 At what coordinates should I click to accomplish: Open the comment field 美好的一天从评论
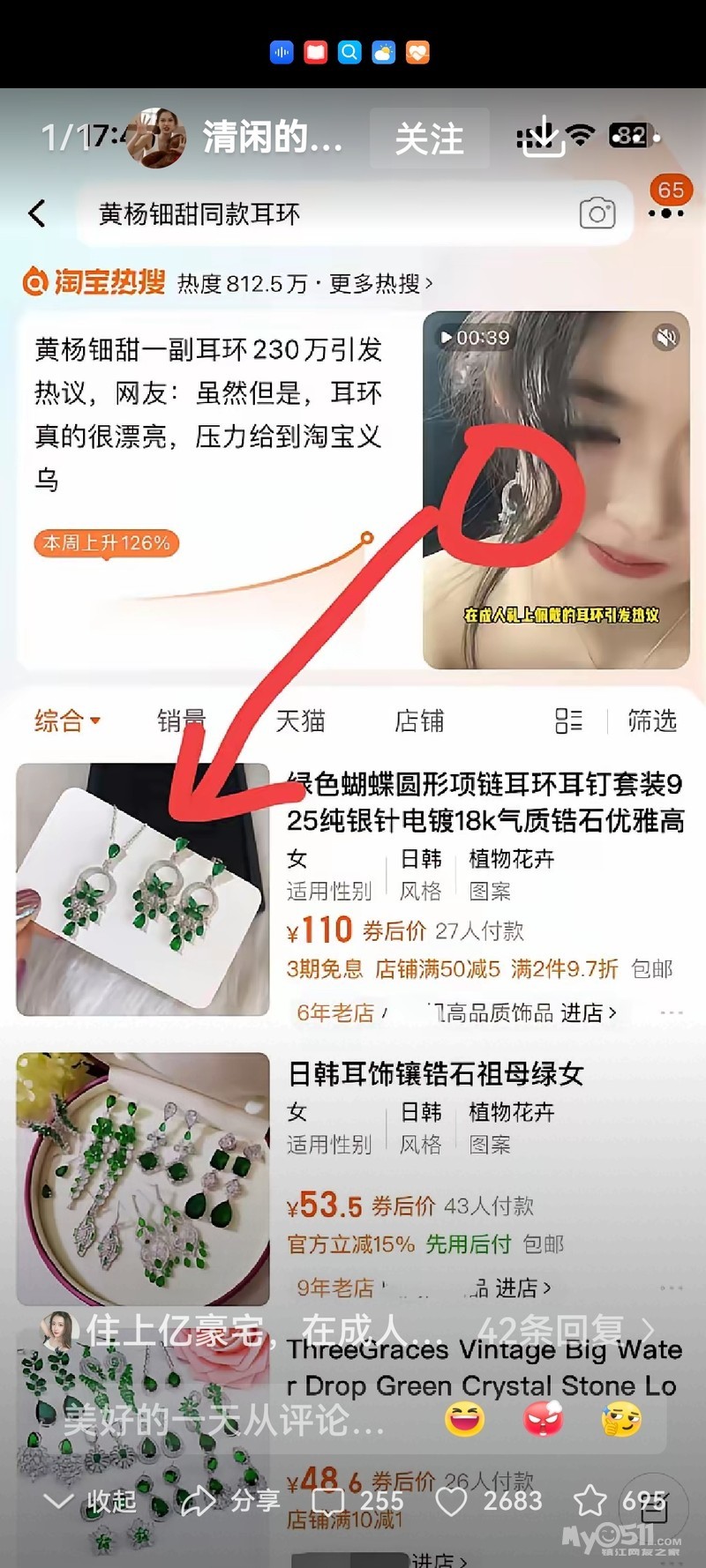tap(225, 1421)
